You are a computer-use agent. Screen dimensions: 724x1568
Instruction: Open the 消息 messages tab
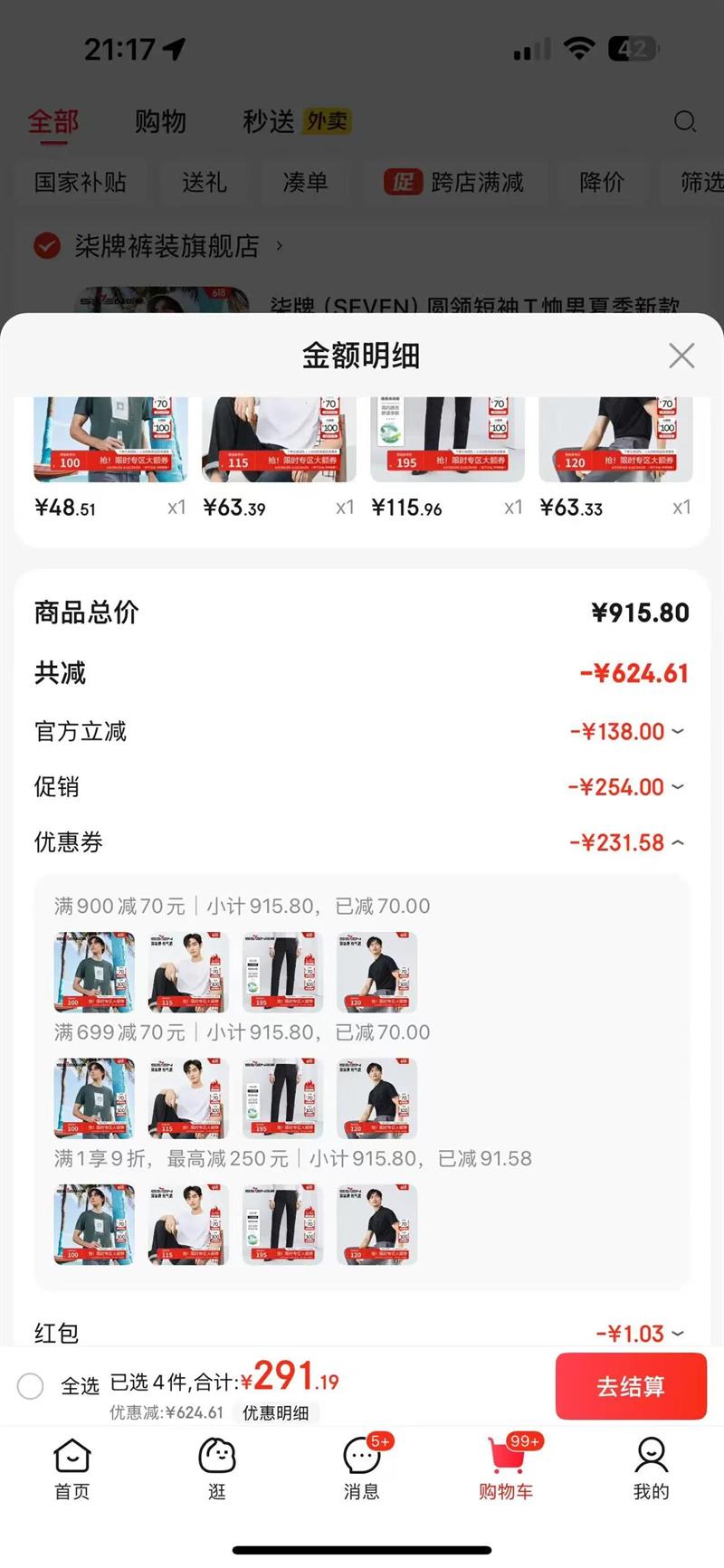[x=362, y=1469]
